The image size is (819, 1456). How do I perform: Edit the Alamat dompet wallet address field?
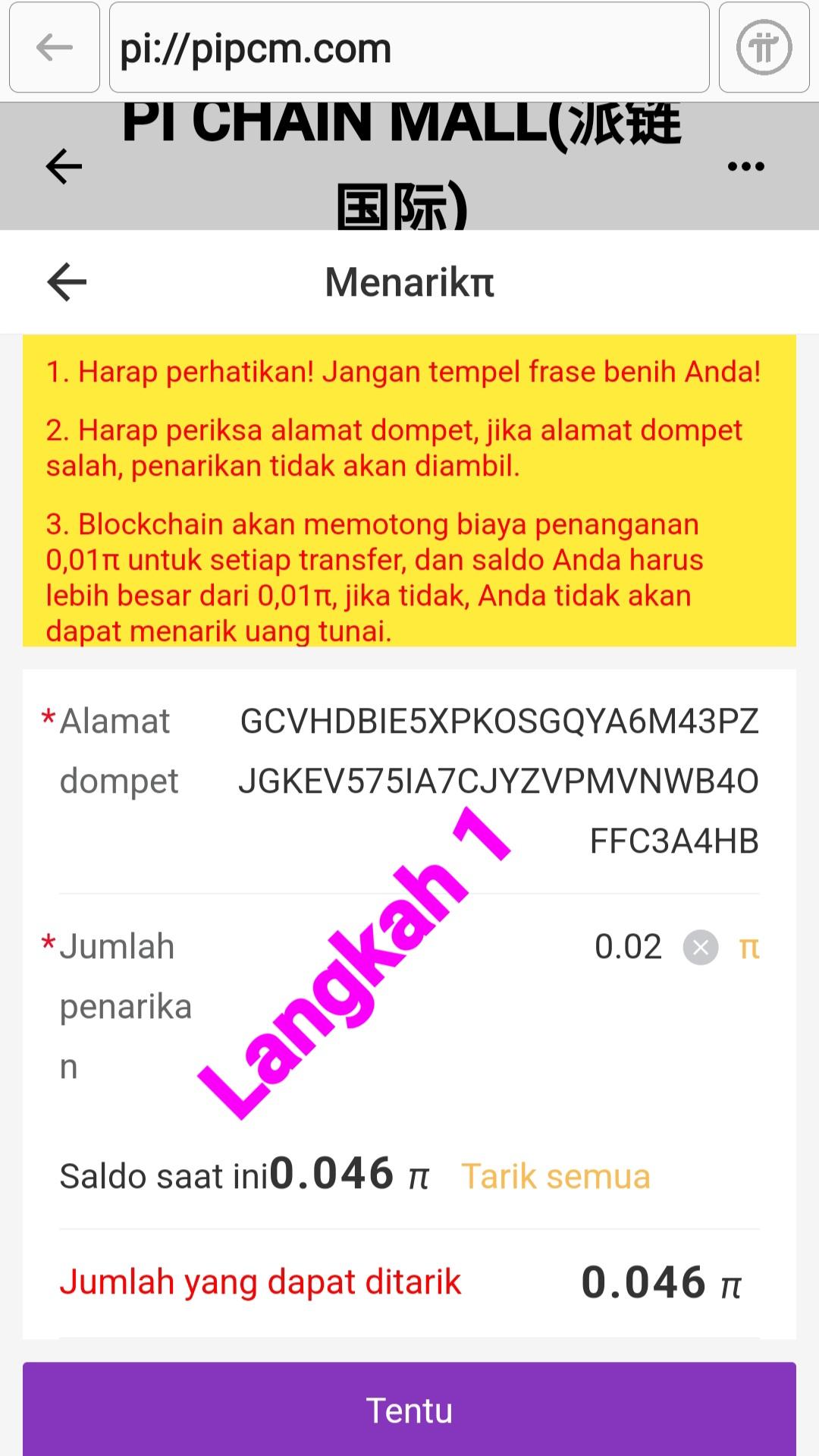pos(498,781)
